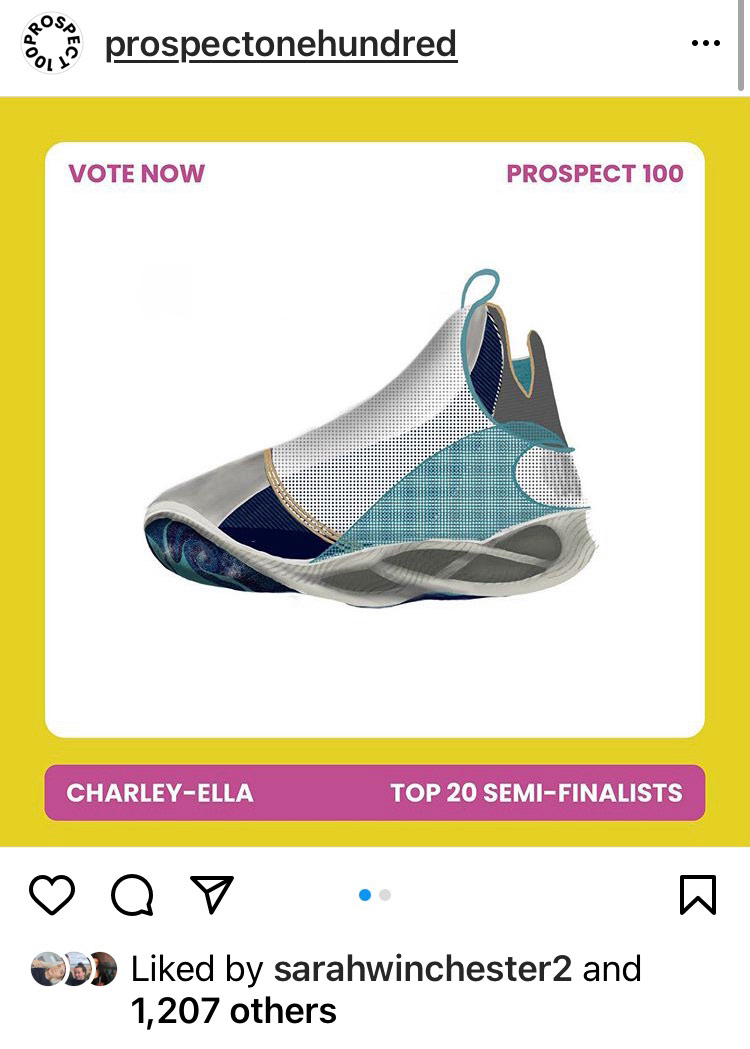Viewport: 750px width, 1049px height.
Task: Bookmark this post
Action: click(697, 894)
